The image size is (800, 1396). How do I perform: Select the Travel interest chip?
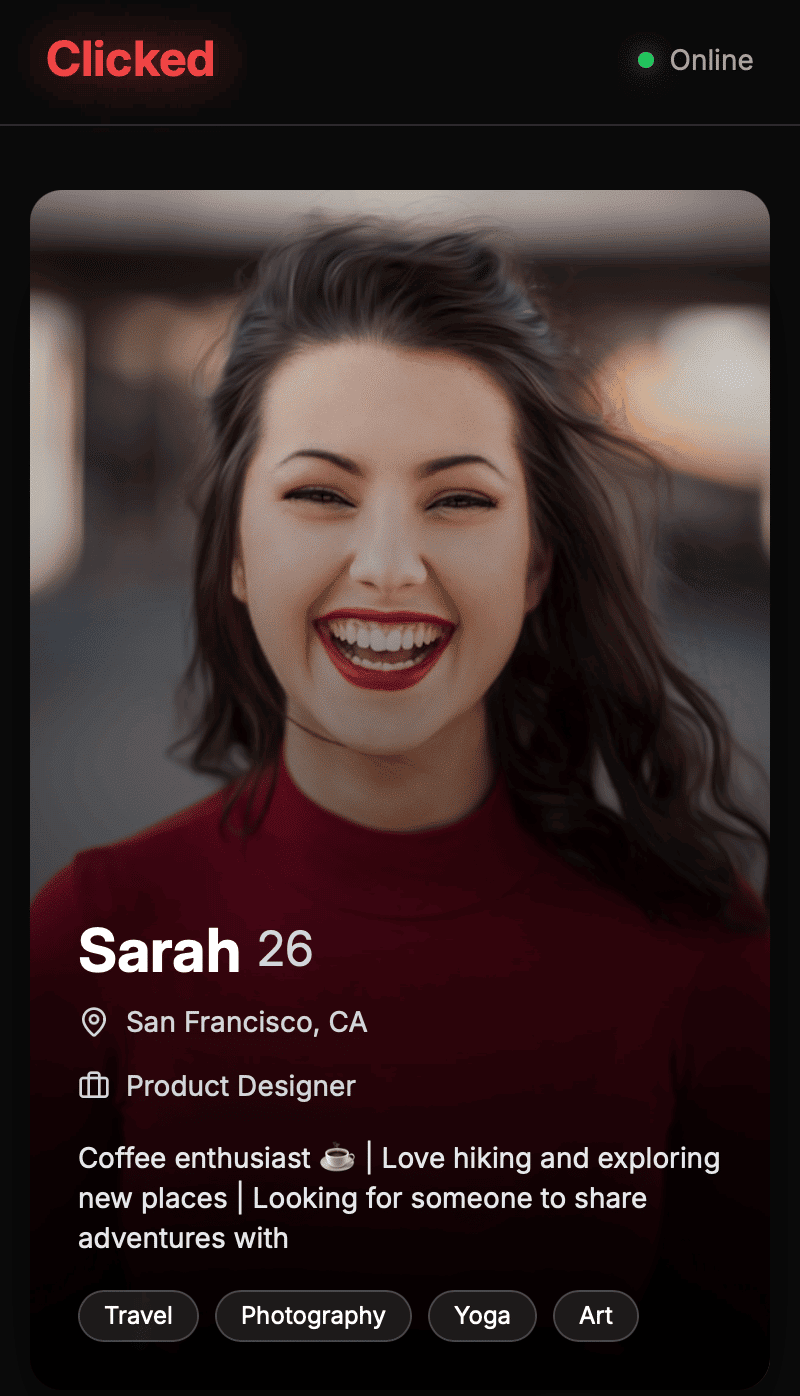point(138,1315)
